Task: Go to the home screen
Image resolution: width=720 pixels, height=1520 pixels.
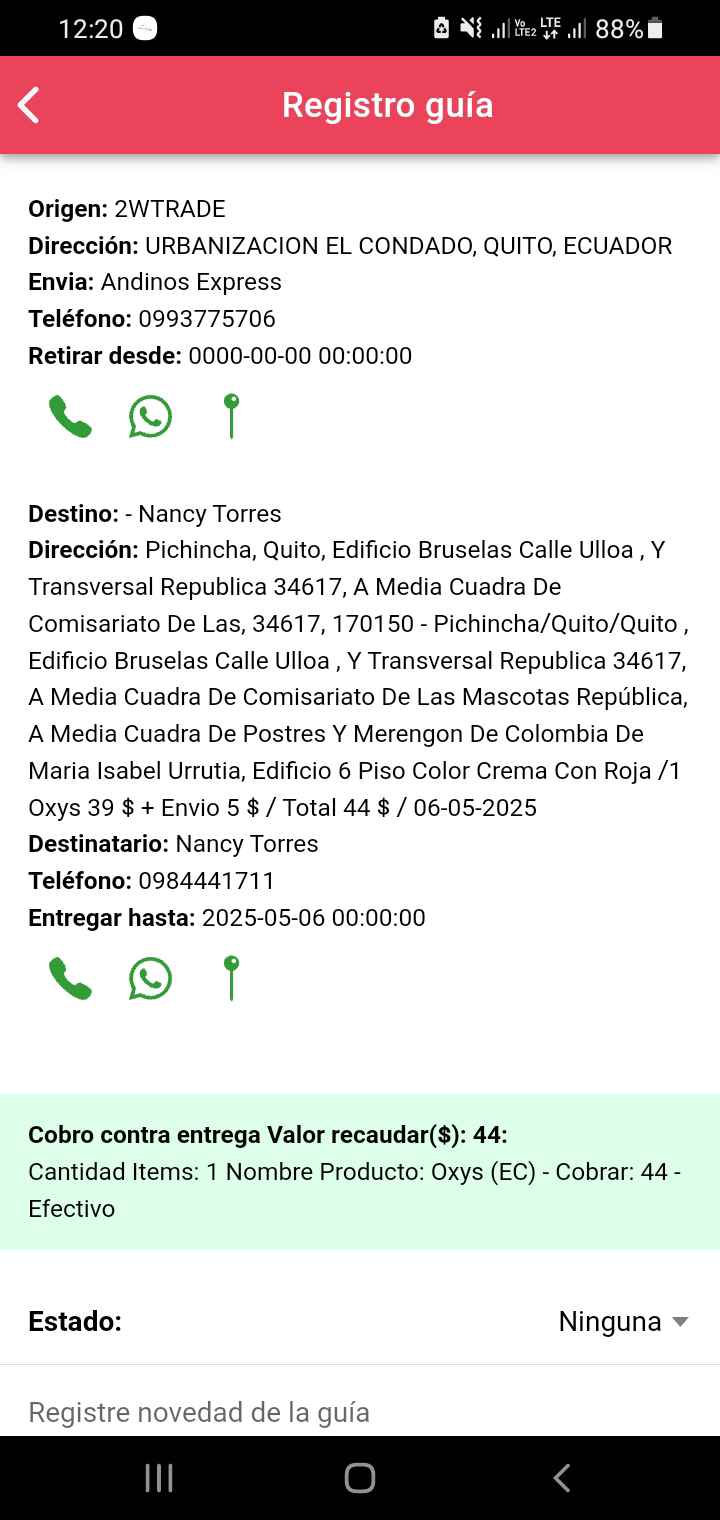Action: 360,1478
